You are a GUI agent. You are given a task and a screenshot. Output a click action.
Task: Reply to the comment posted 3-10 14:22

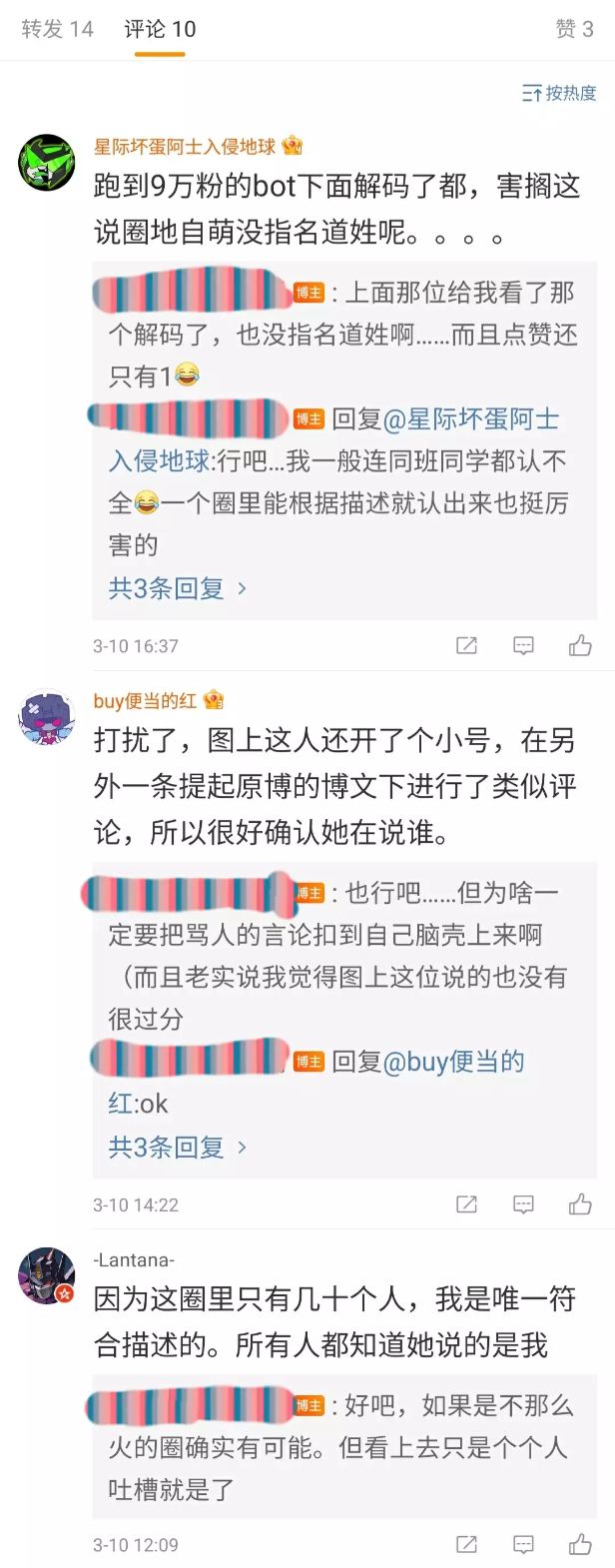click(523, 1205)
